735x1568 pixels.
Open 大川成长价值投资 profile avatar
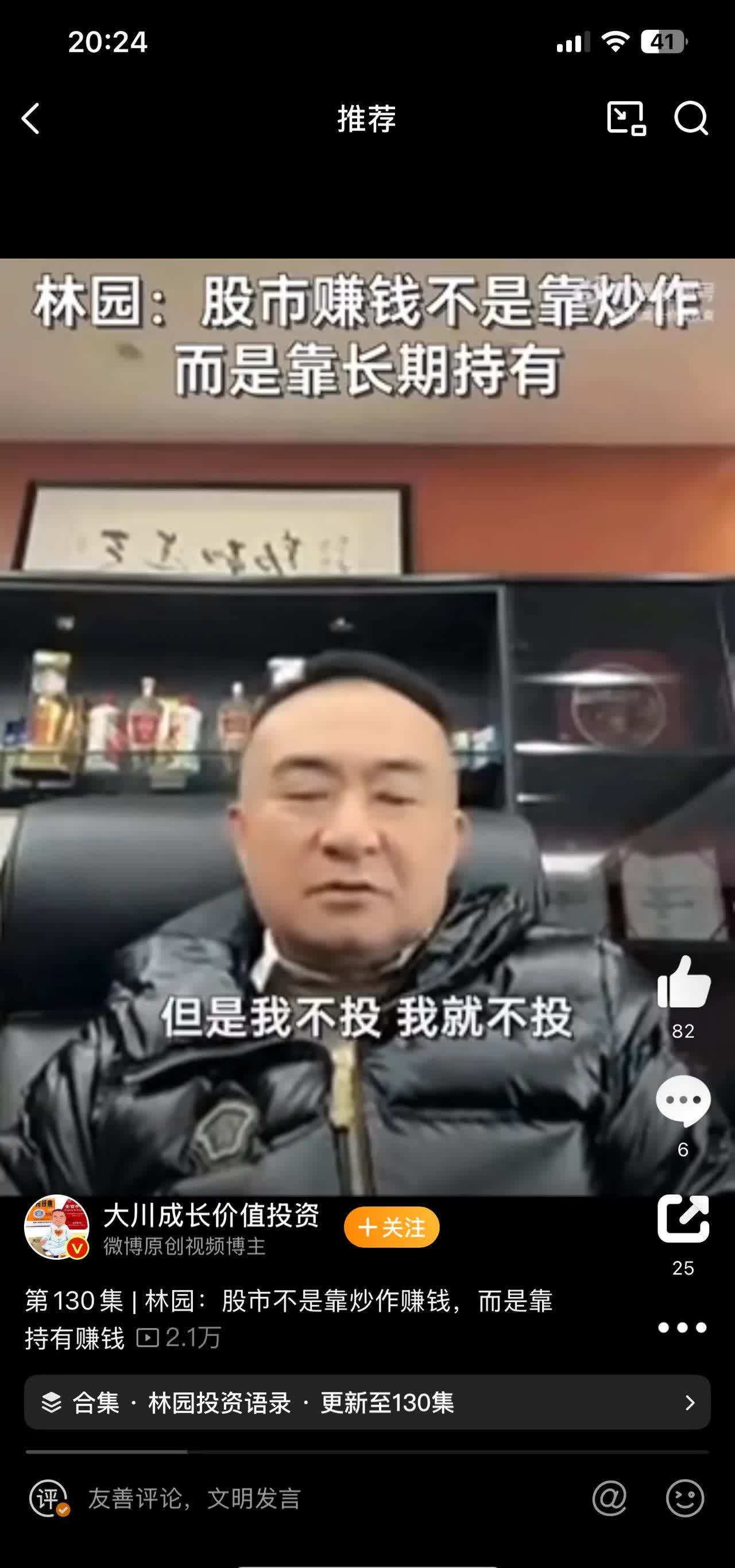click(56, 1227)
